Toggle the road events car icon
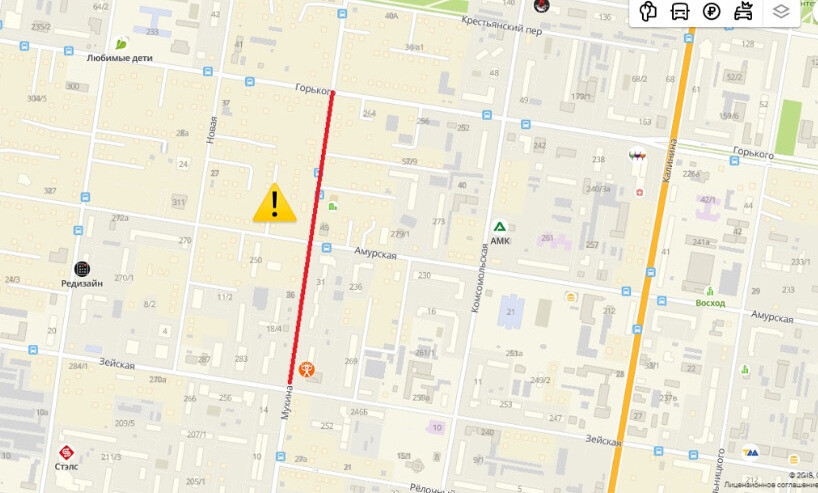Image resolution: width=818 pixels, height=493 pixels. (742, 12)
